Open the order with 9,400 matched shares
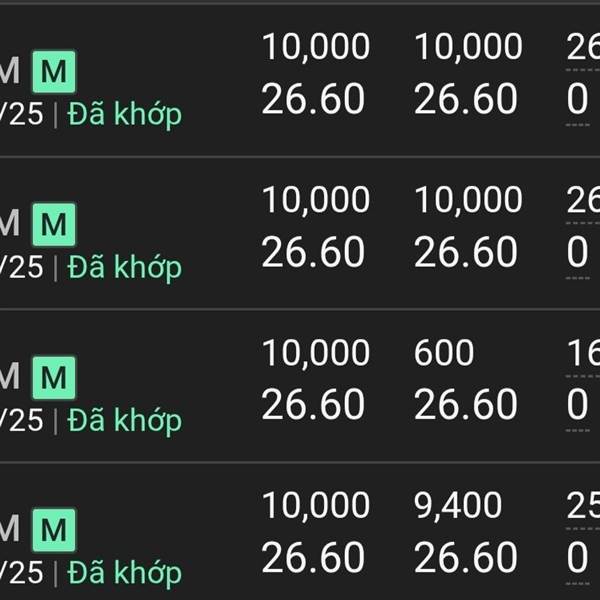Image resolution: width=600 pixels, height=600 pixels. coord(300,532)
